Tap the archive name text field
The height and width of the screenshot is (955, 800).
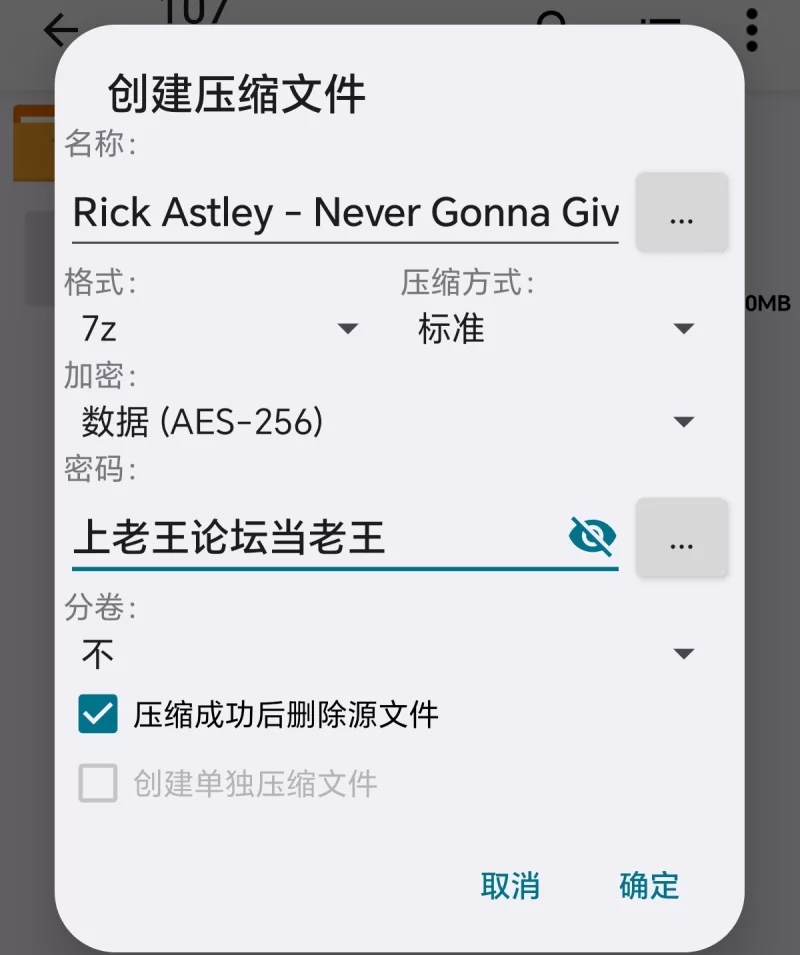pyautogui.click(x=345, y=213)
